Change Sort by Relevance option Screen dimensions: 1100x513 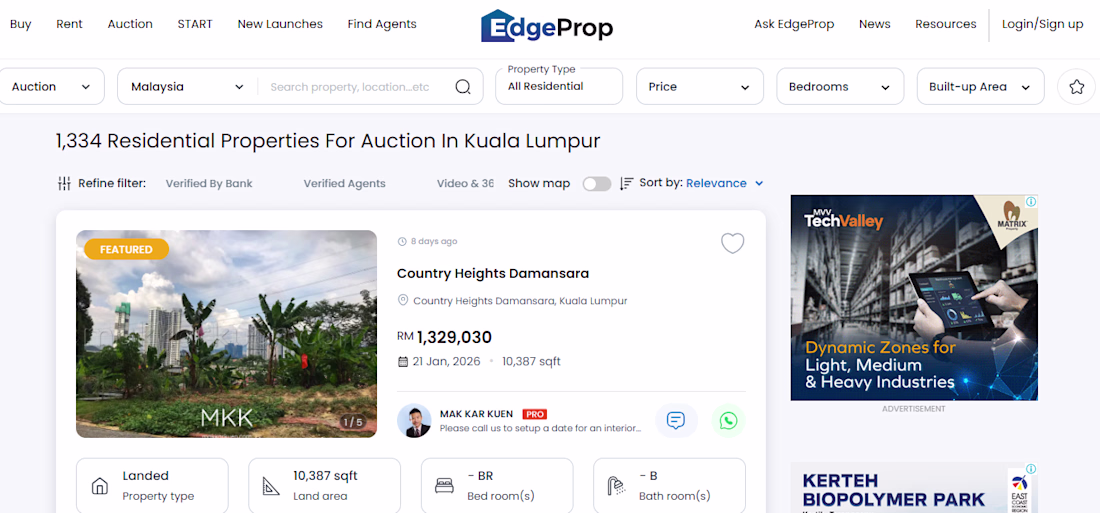pyautogui.click(x=724, y=183)
